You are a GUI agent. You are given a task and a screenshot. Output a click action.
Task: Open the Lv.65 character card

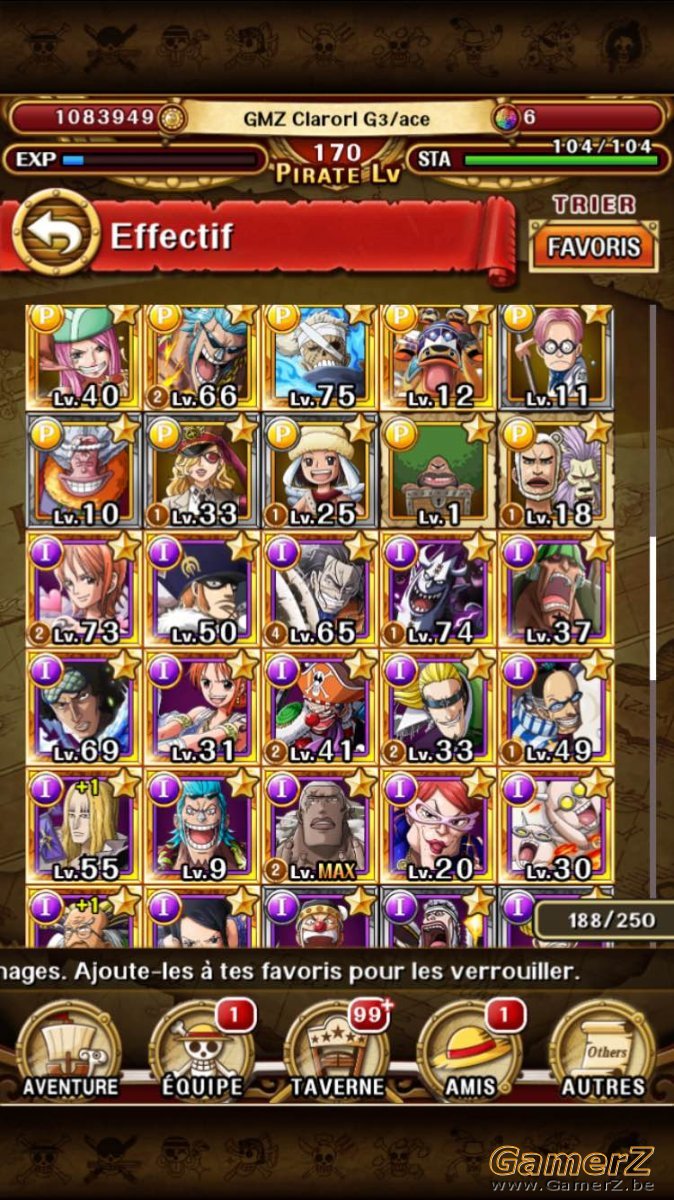[x=320, y=589]
